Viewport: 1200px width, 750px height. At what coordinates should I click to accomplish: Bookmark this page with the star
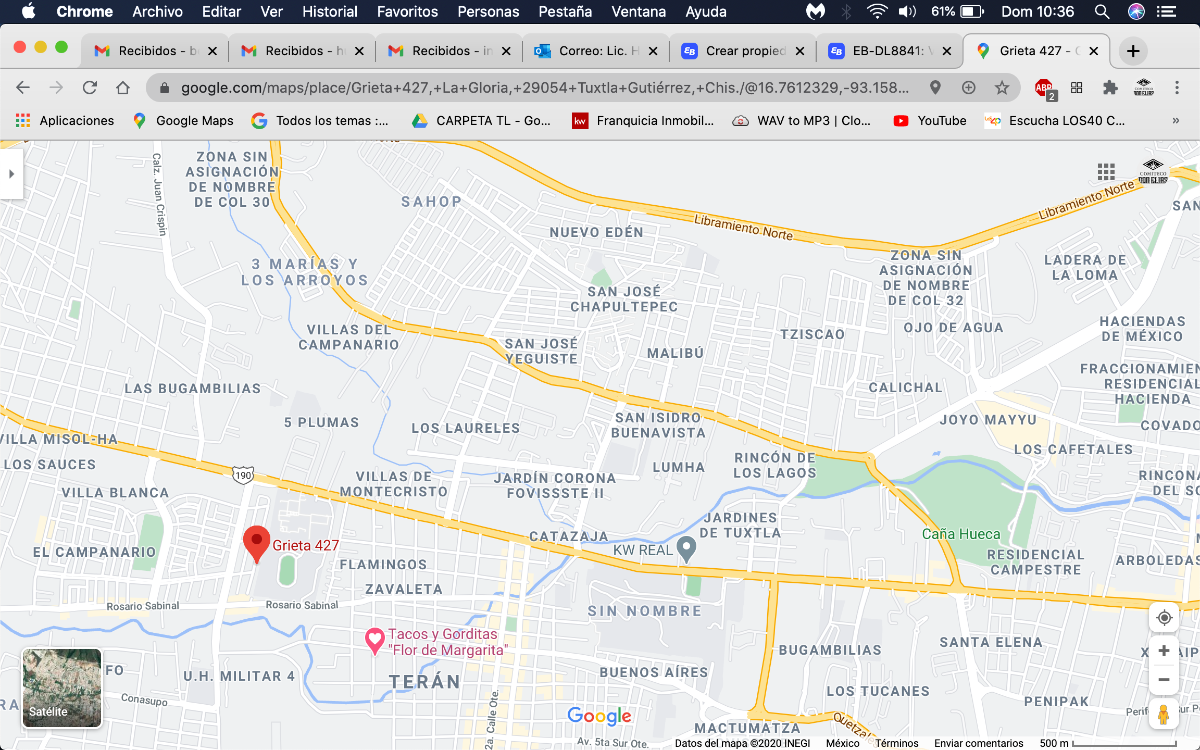pos(1001,88)
